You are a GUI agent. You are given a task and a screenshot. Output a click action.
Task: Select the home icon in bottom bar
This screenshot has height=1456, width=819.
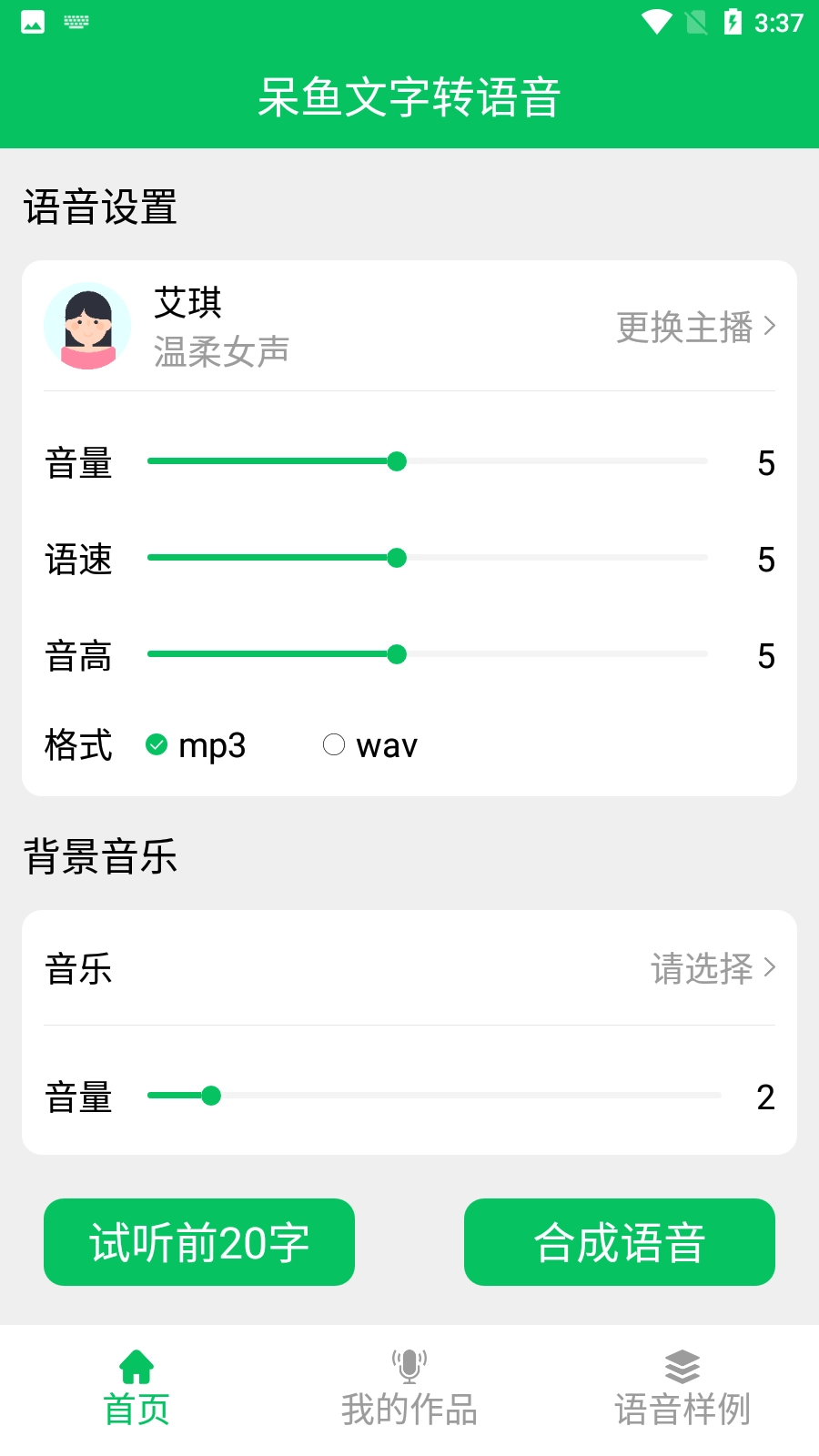(136, 1365)
